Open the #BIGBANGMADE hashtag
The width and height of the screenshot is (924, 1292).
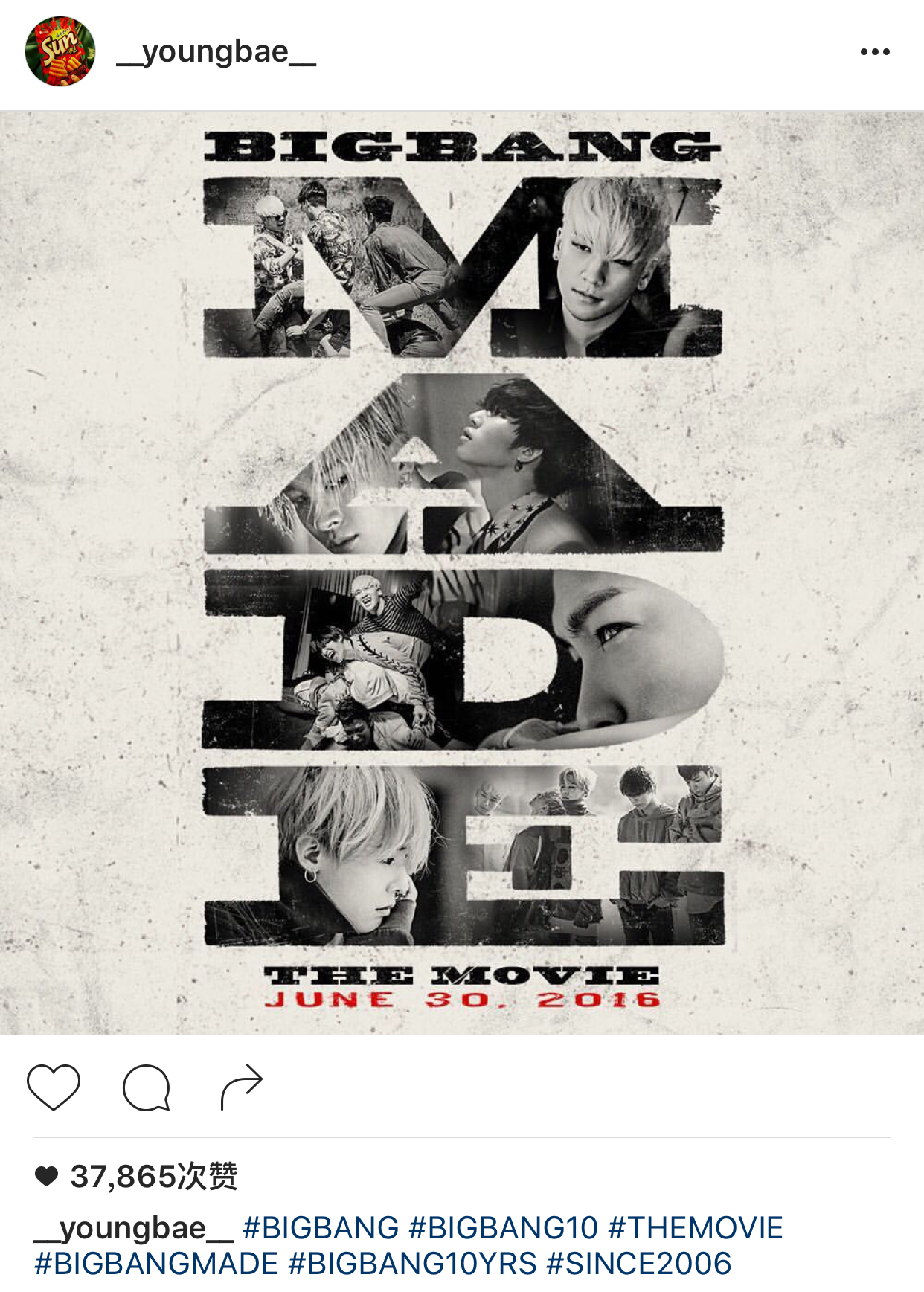pyautogui.click(x=156, y=1264)
